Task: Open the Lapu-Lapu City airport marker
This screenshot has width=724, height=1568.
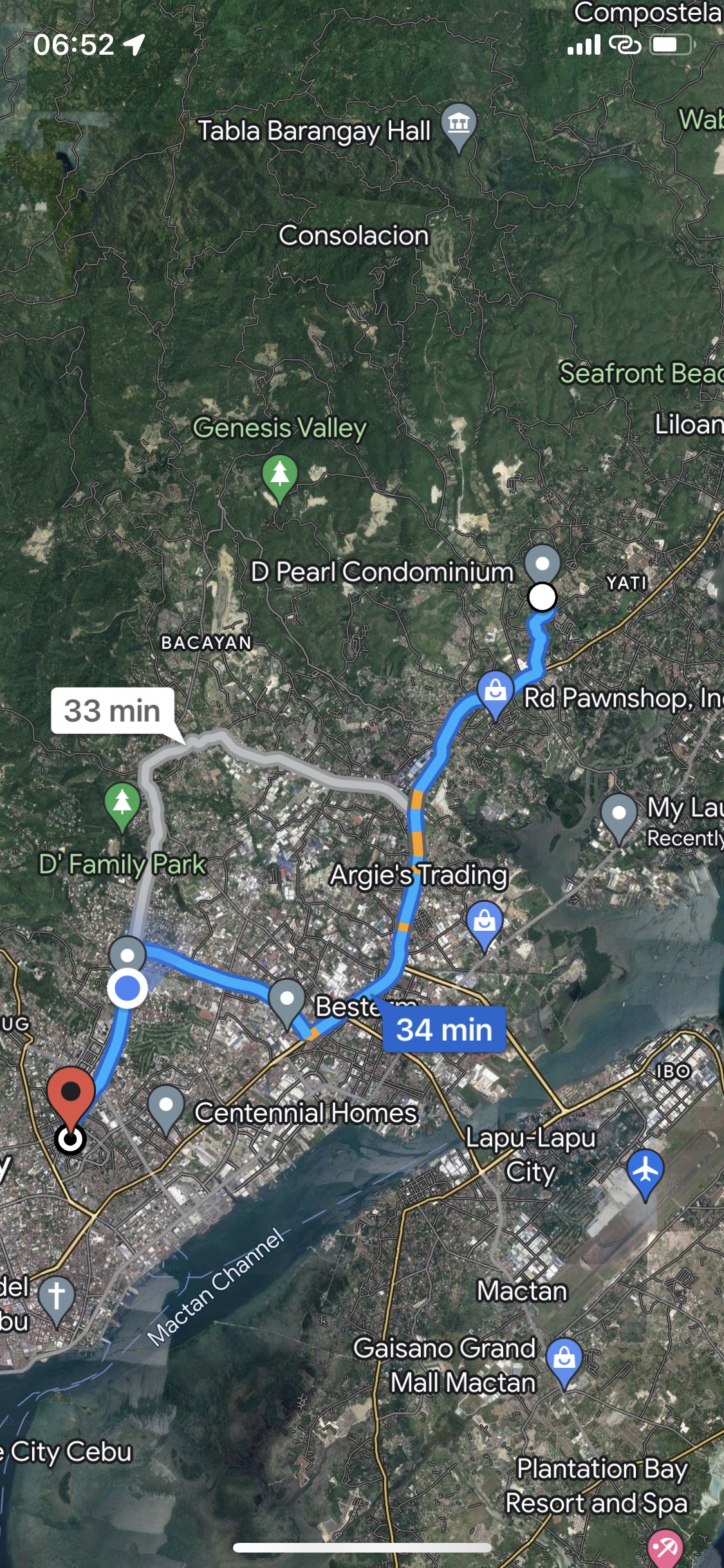Action: coord(645,1171)
